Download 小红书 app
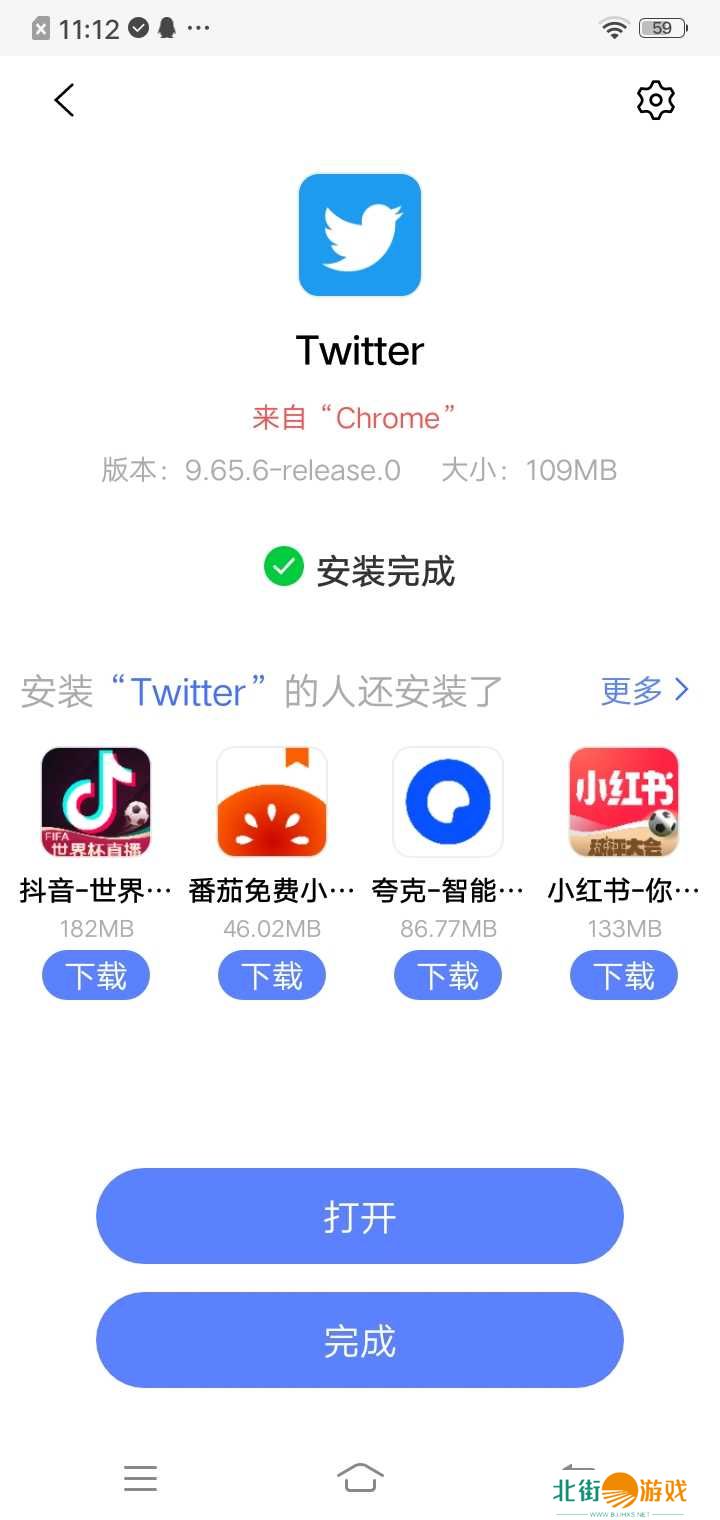Viewport: 720px width, 1520px height. [624, 975]
